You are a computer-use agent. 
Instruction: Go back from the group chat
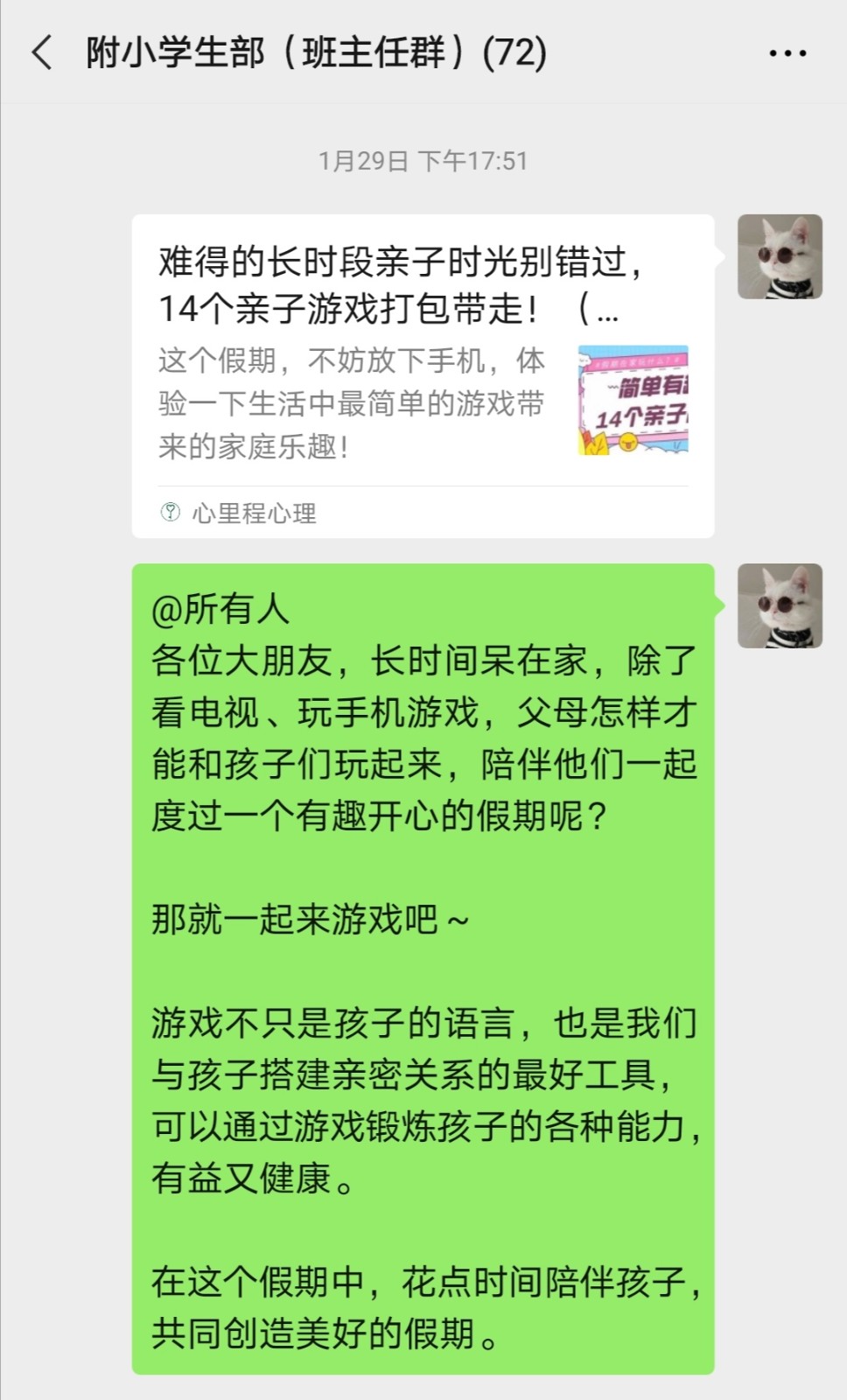tap(42, 52)
